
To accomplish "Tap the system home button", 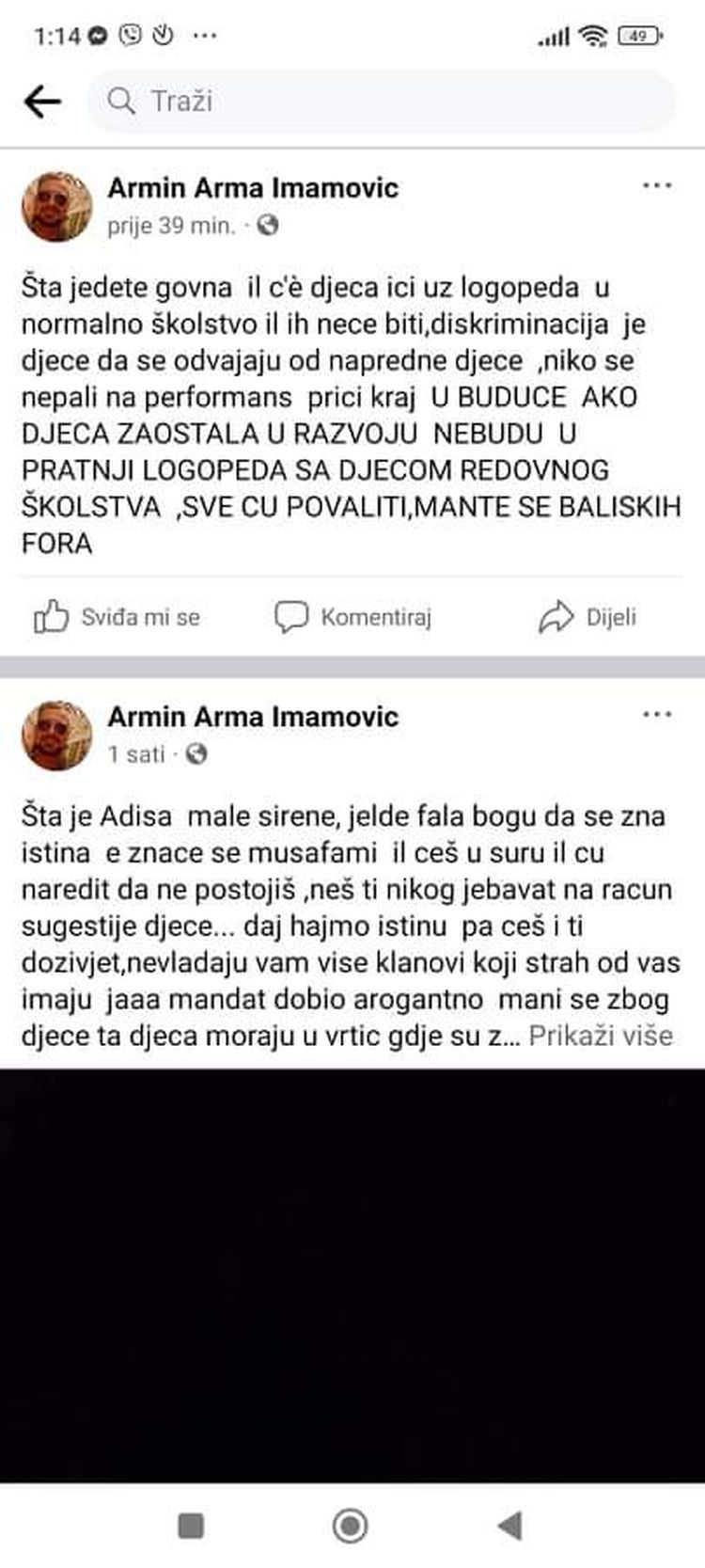I will click(351, 1525).
